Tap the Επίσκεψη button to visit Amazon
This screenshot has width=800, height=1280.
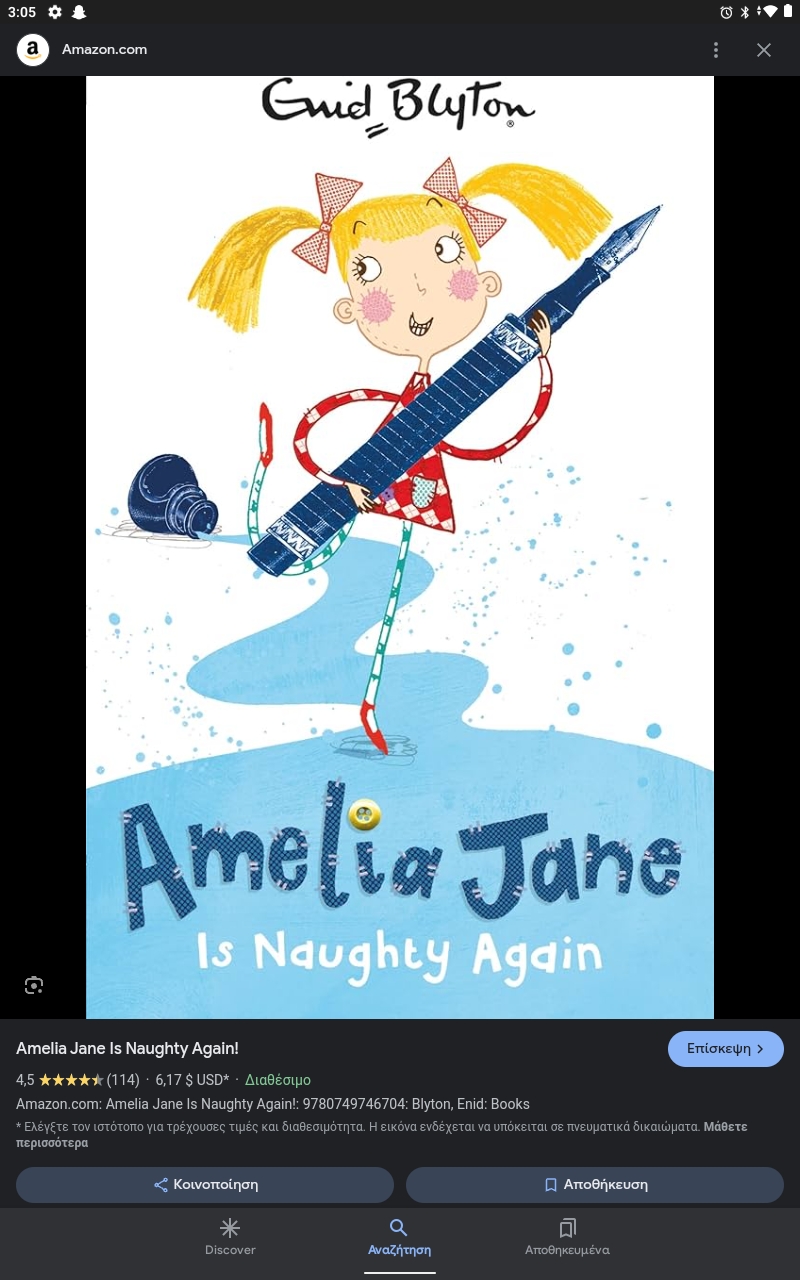pos(725,1049)
